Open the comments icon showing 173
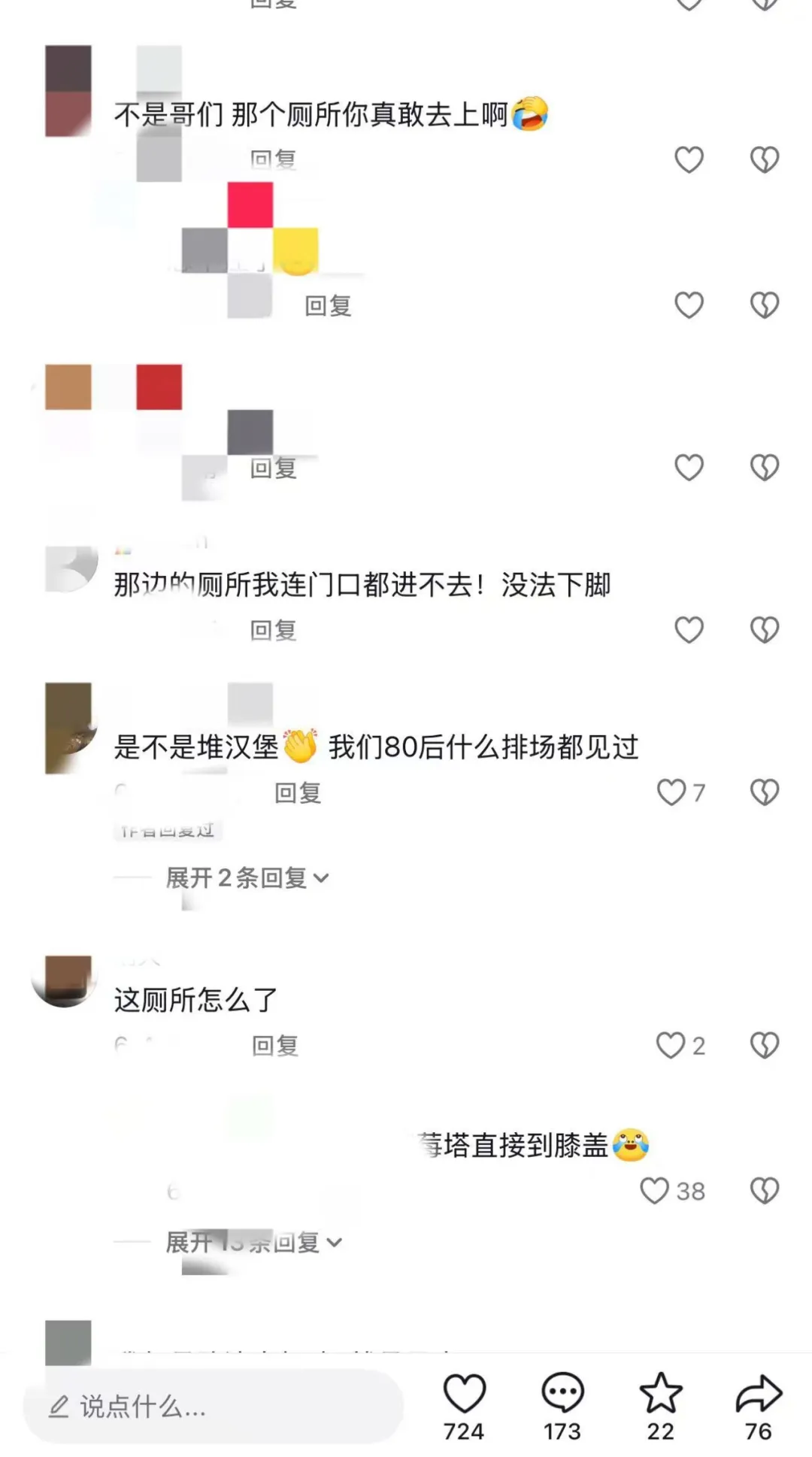 [x=562, y=1394]
